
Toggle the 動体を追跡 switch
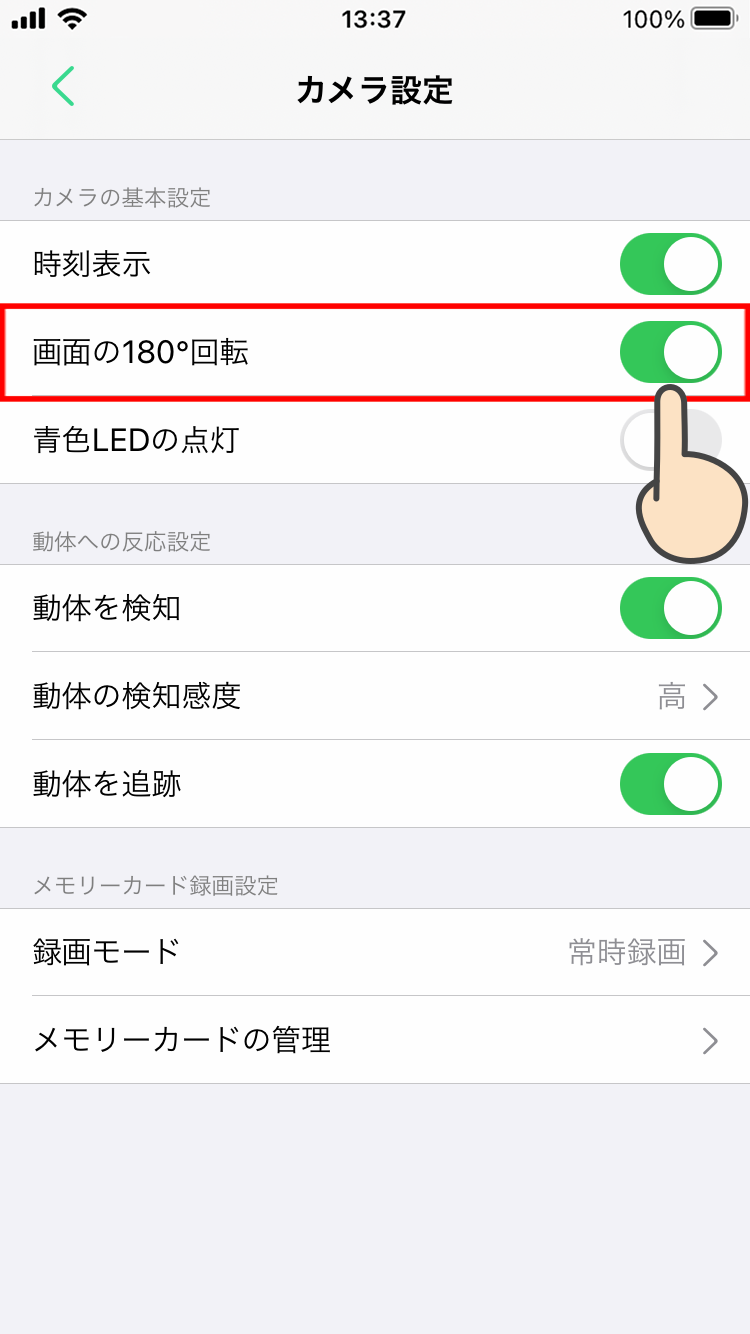pos(670,784)
